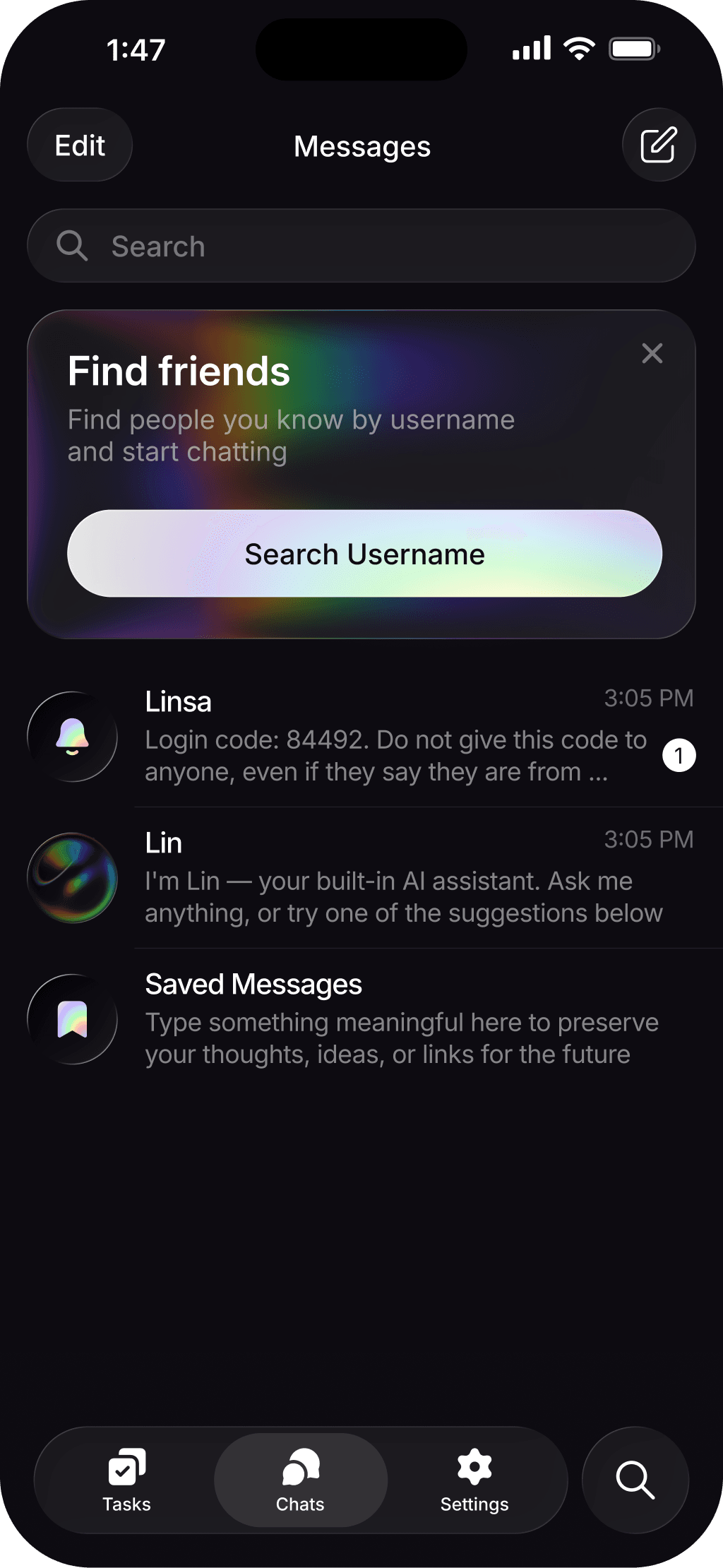The width and height of the screenshot is (723, 1568).
Task: Compose a new message
Action: tap(658, 145)
